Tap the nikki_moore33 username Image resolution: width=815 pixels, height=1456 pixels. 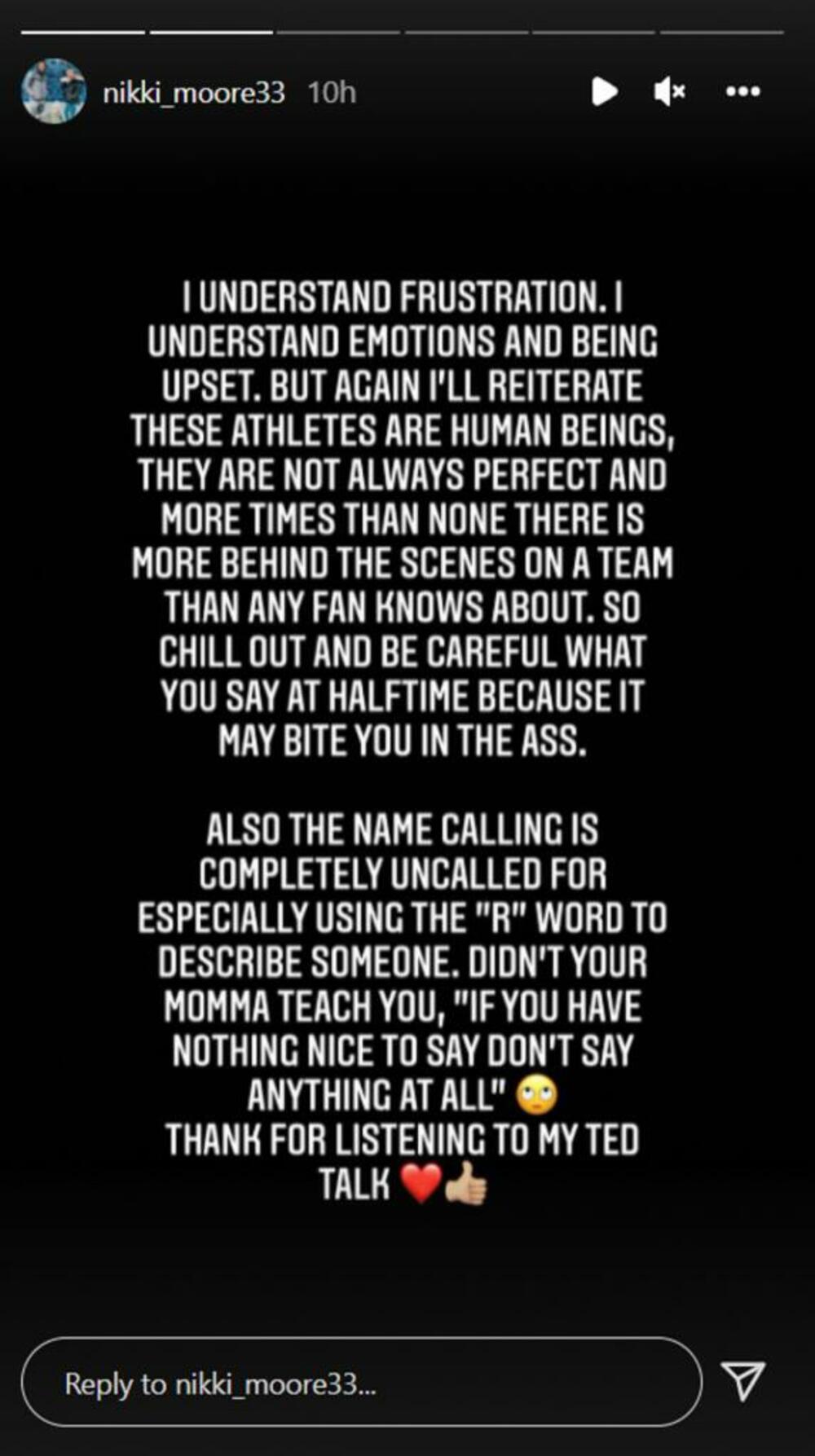click(194, 93)
